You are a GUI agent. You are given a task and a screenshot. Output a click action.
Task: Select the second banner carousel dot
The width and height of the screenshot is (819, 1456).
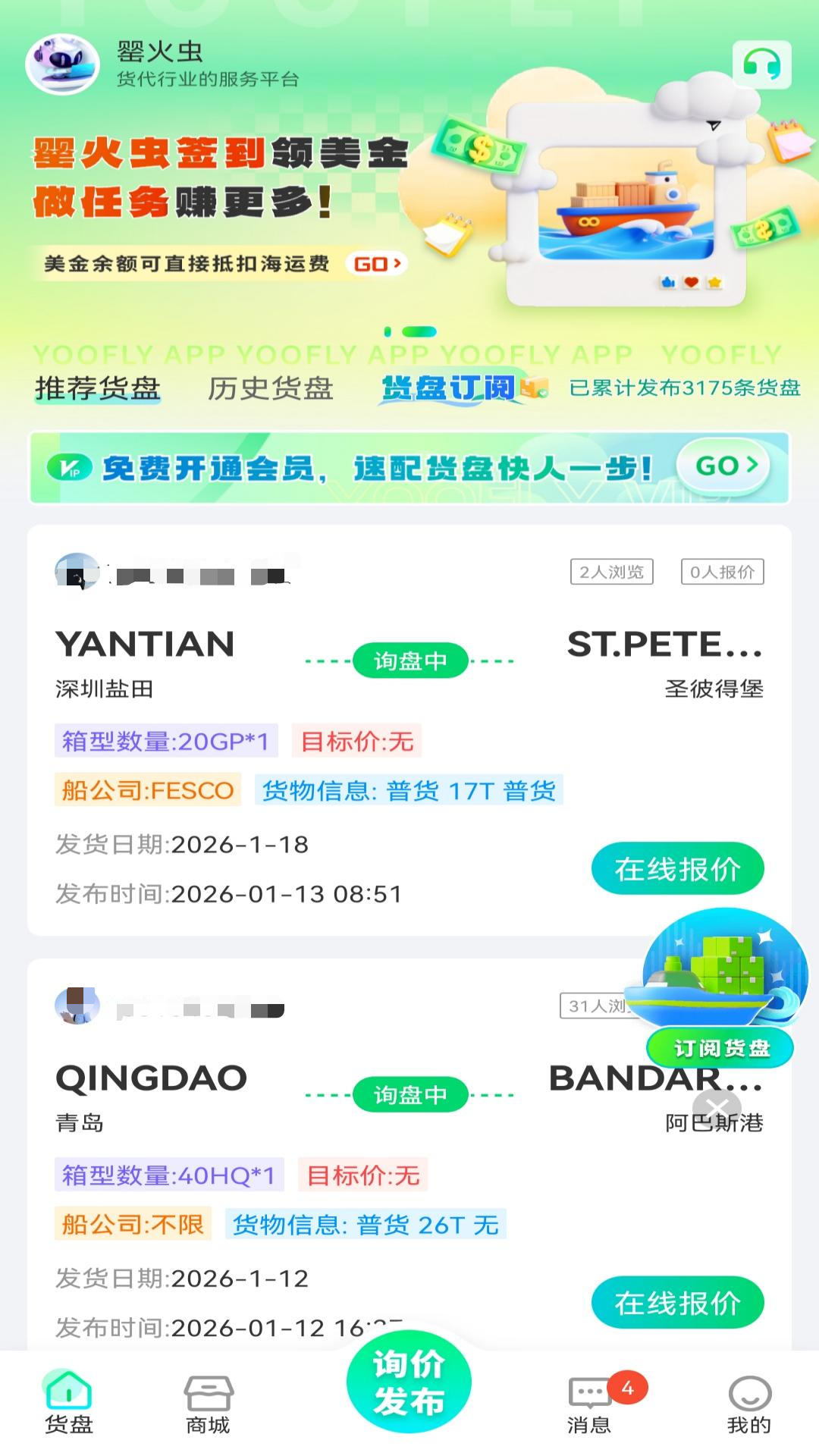click(421, 331)
